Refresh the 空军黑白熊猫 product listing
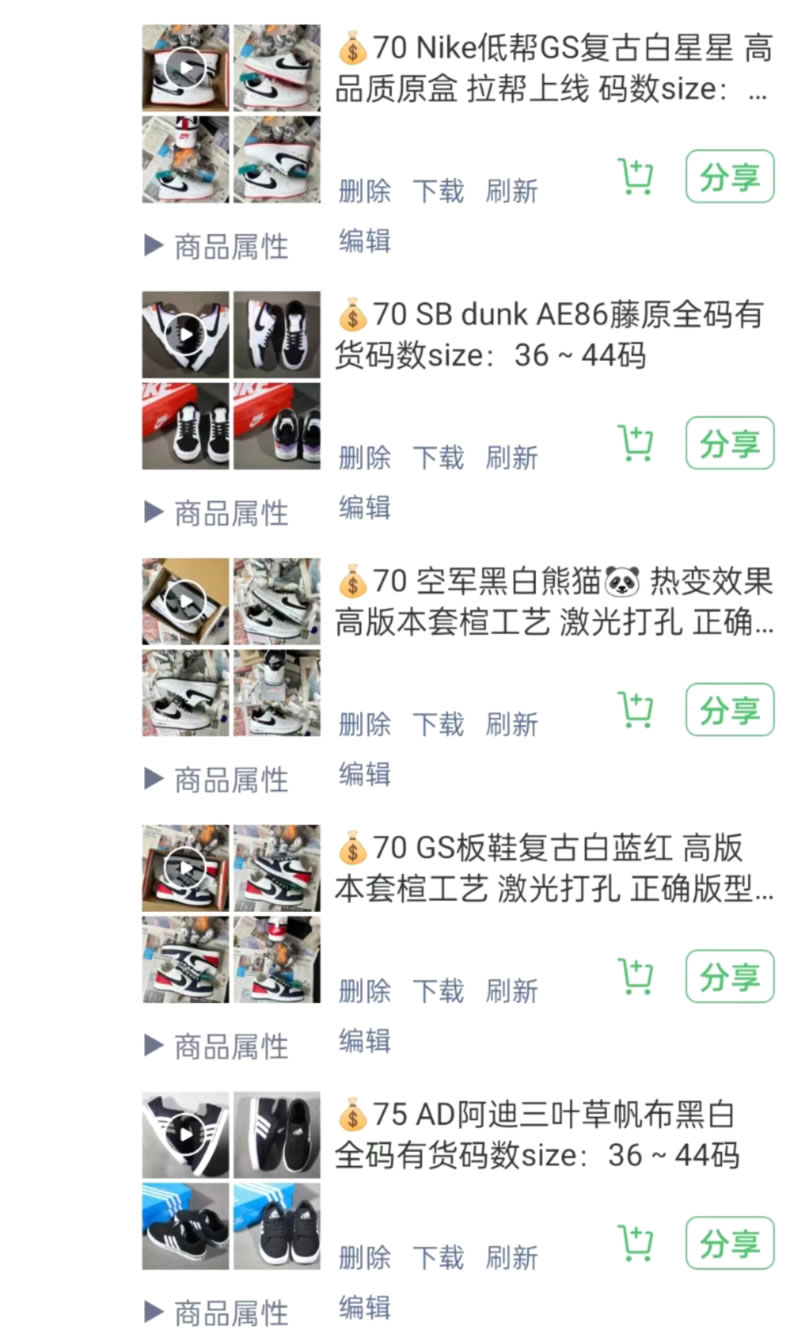Image resolution: width=795 pixels, height=1339 pixels. (511, 723)
